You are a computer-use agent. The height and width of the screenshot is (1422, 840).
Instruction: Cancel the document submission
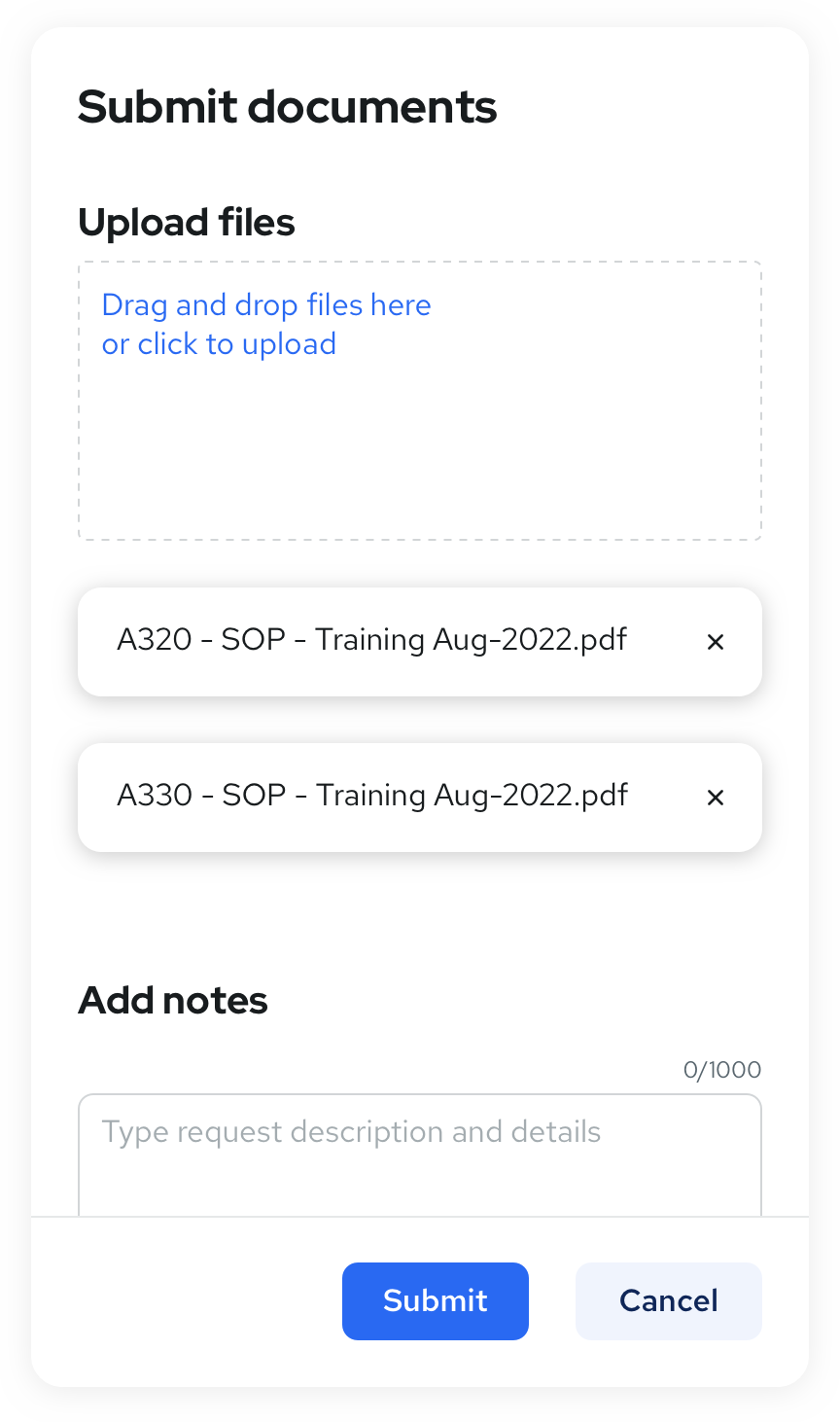pos(668,1300)
